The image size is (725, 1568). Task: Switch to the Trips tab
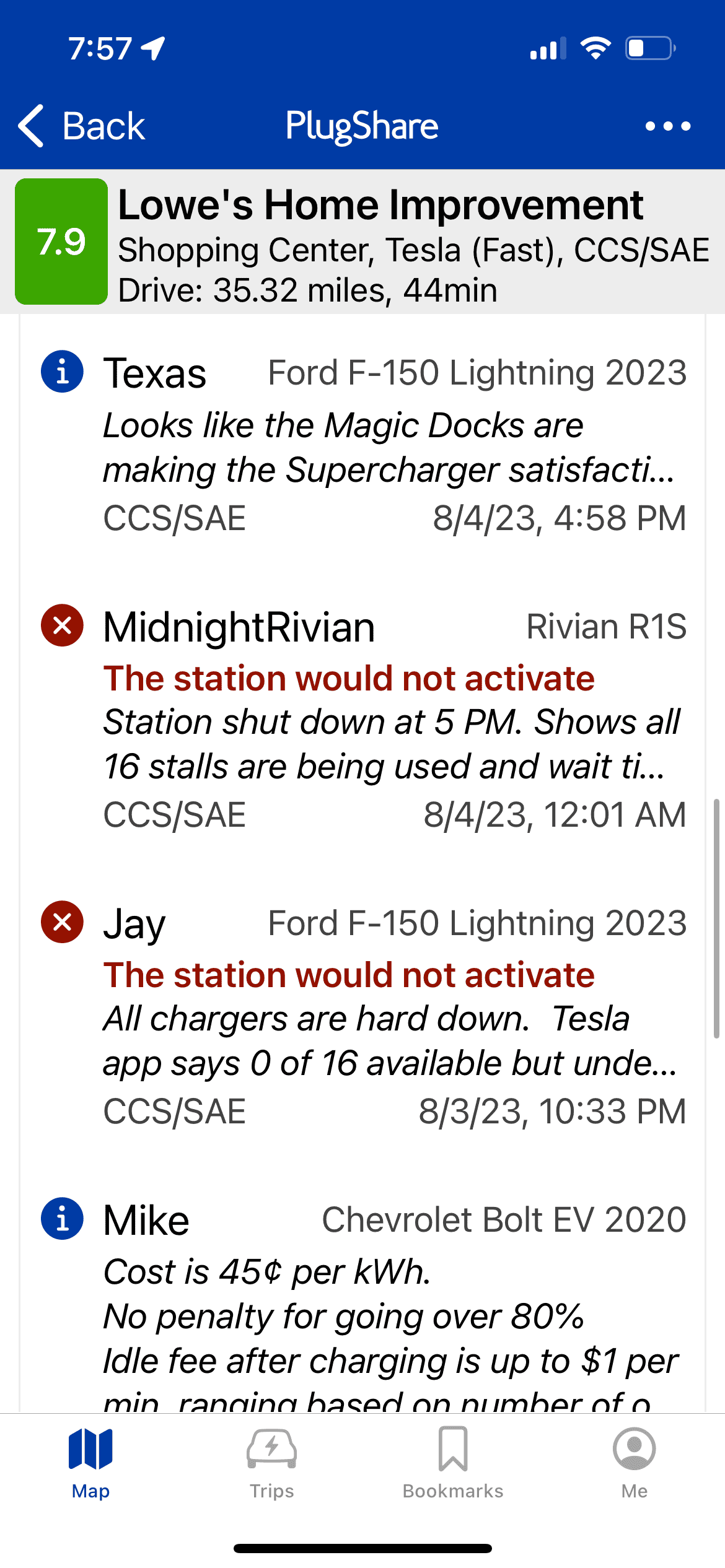[x=271, y=1463]
